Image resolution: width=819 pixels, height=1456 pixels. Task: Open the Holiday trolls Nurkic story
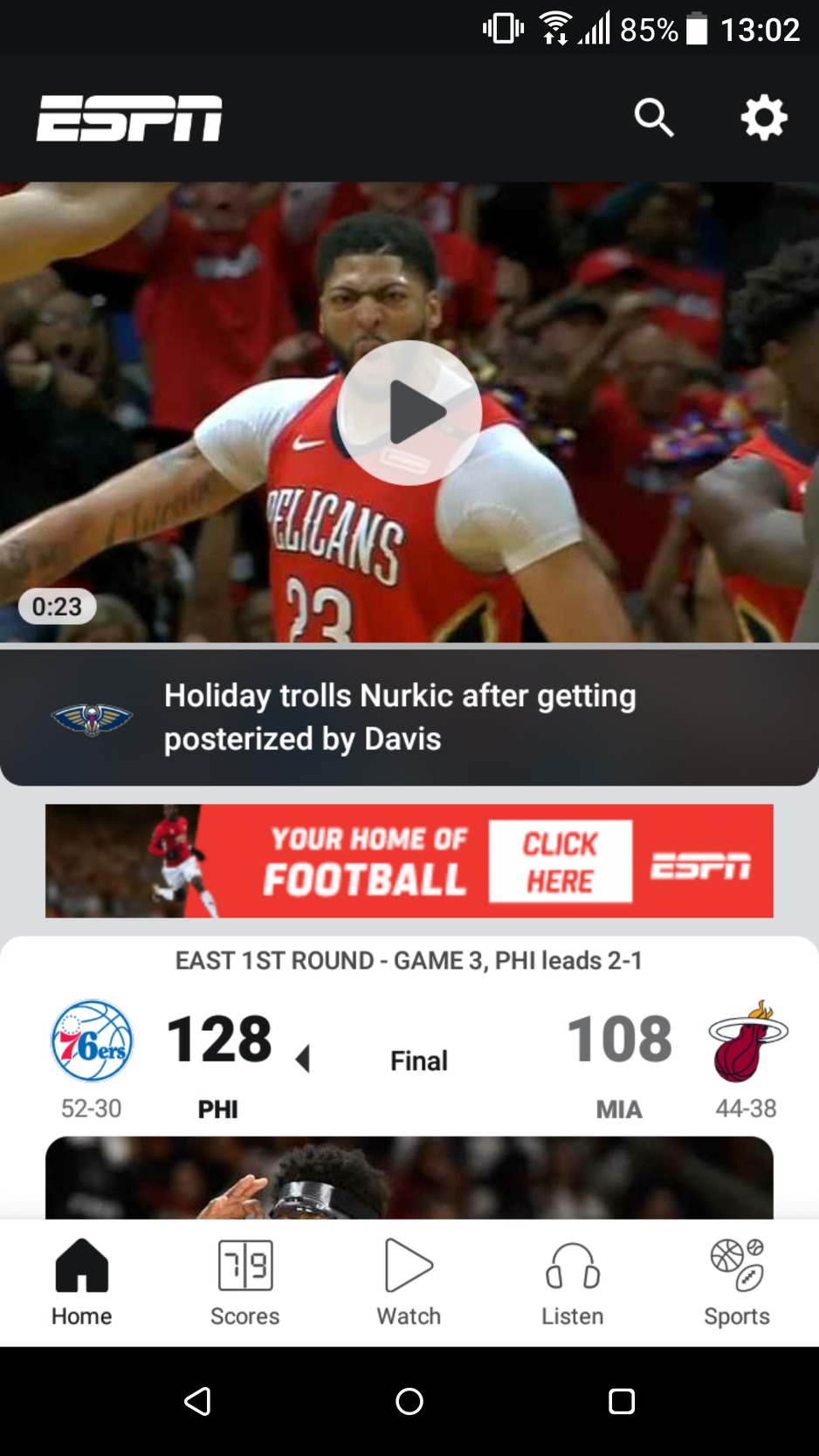click(400, 717)
